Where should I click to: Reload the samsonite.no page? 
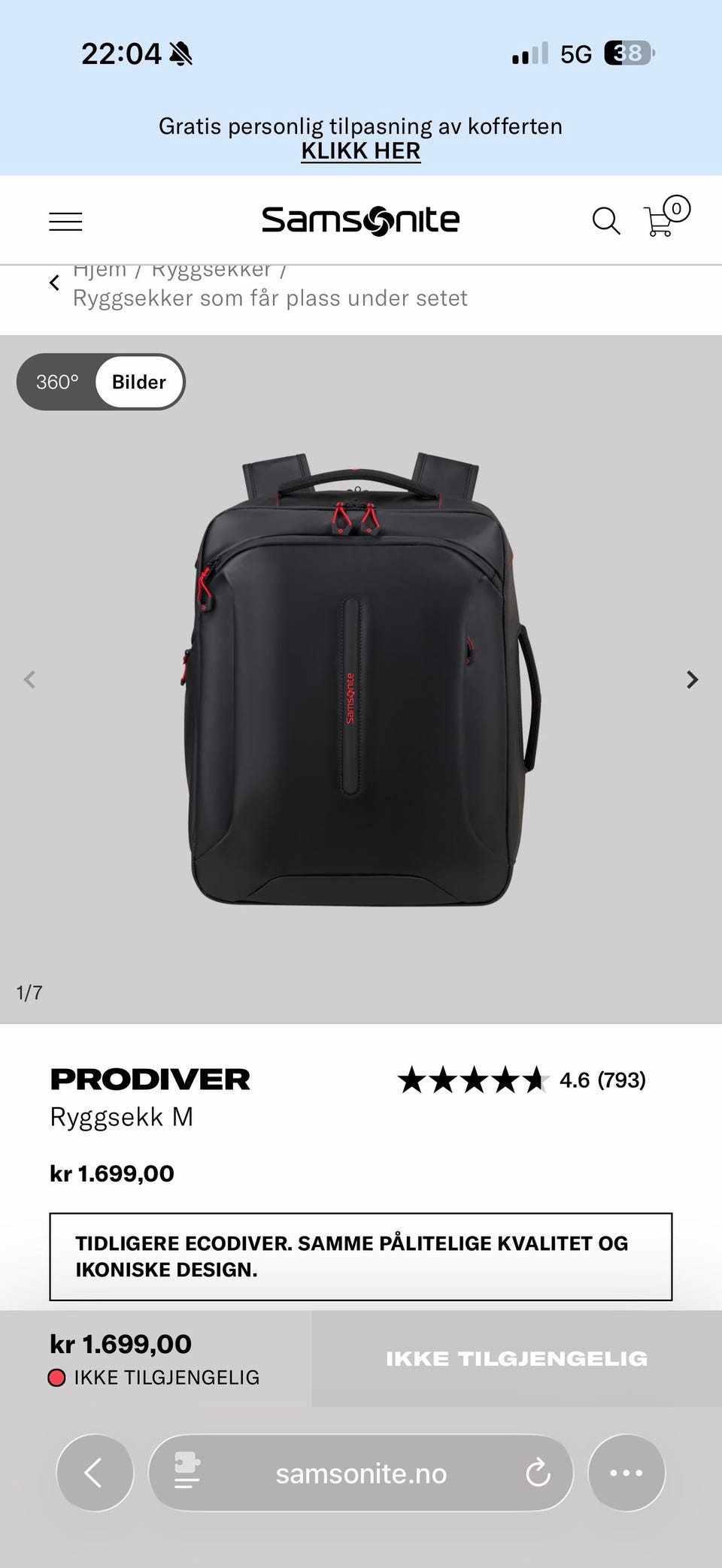[538, 1473]
